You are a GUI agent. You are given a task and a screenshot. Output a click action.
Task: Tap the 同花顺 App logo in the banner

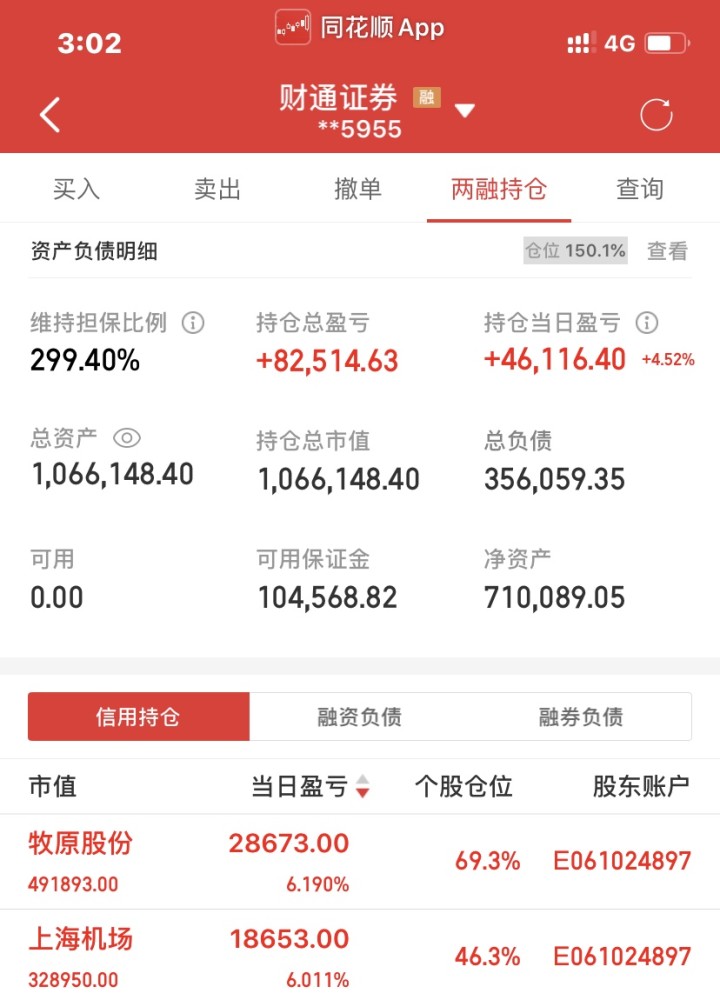point(293,28)
